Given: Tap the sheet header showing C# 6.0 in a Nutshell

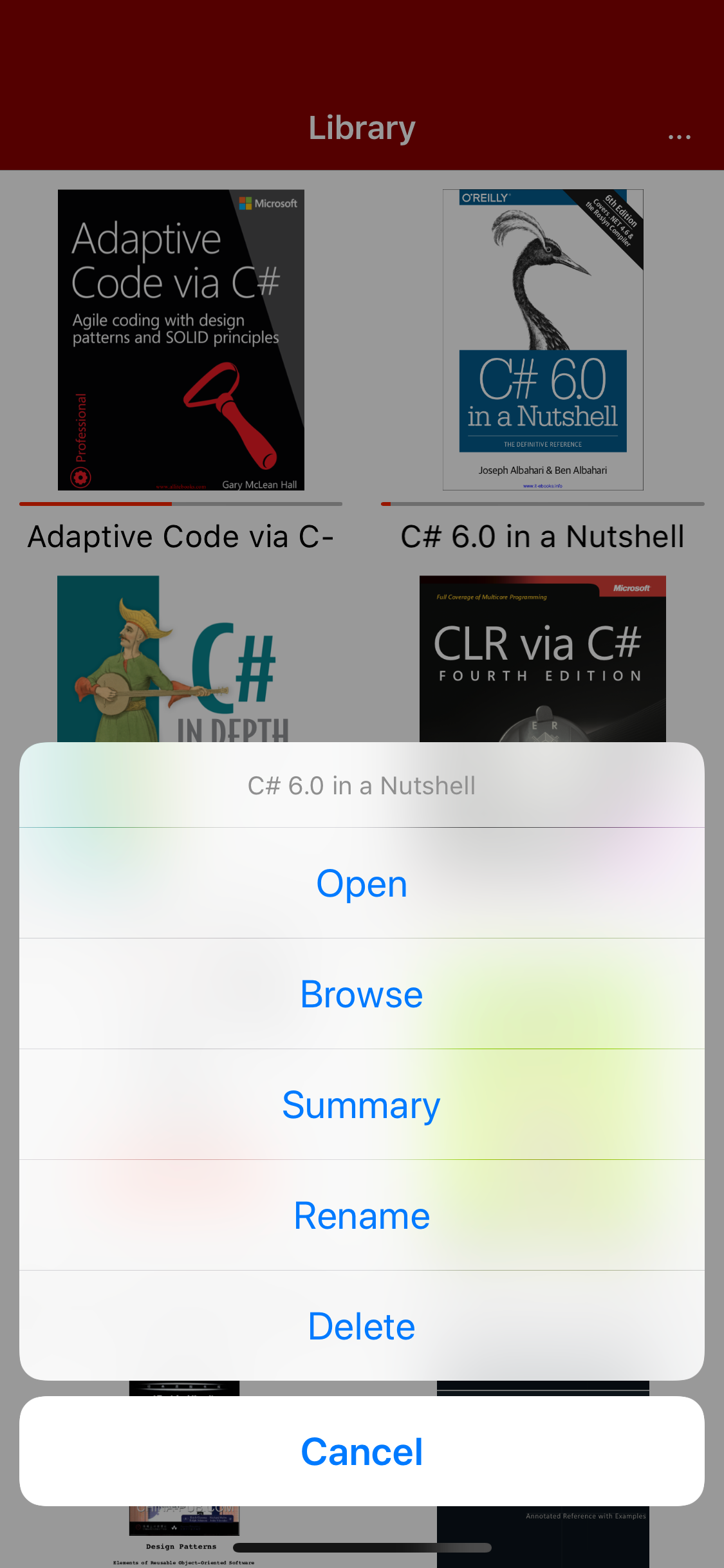Looking at the screenshot, I should (362, 785).
